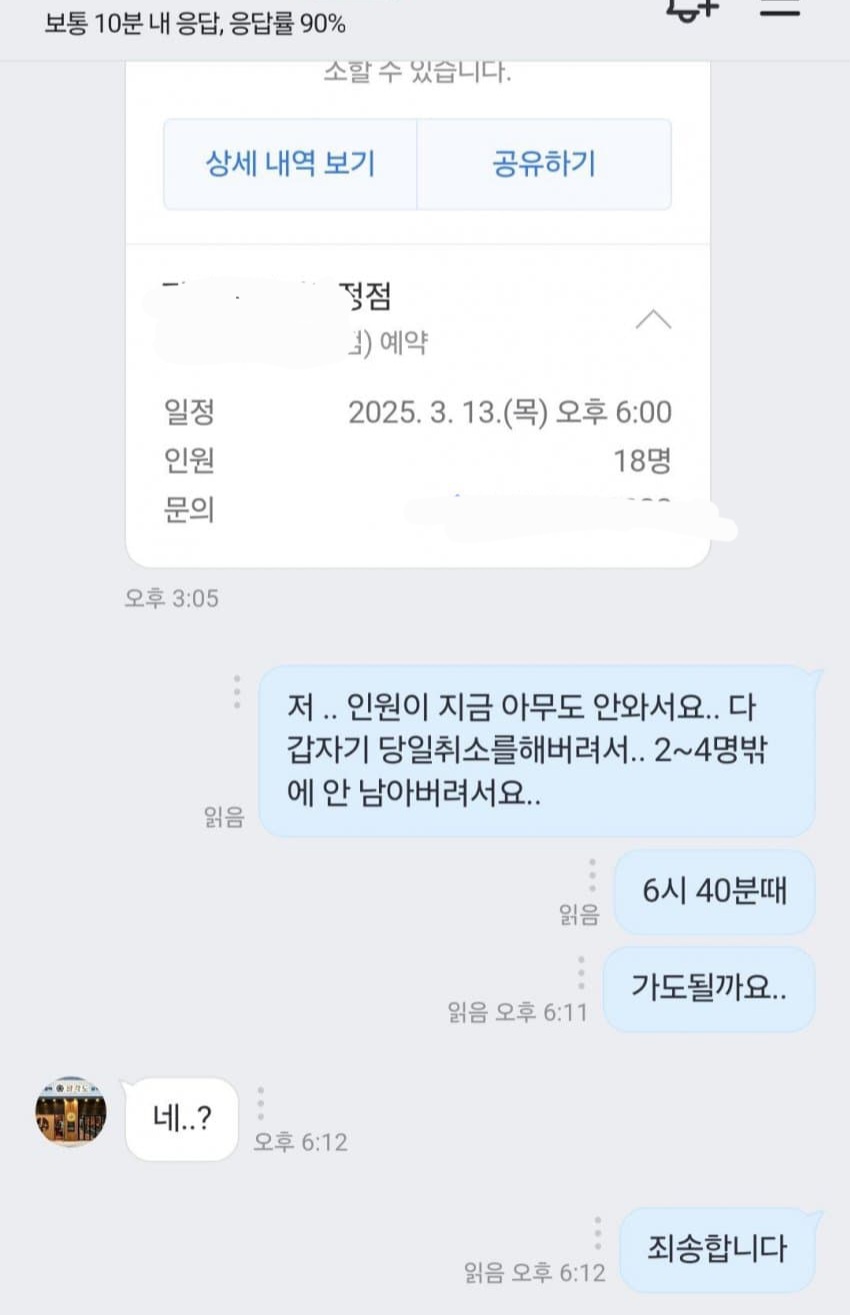Image resolution: width=850 pixels, height=1315 pixels.
Task: Open options dots beside 죄송합니다 message
Action: tap(598, 1233)
